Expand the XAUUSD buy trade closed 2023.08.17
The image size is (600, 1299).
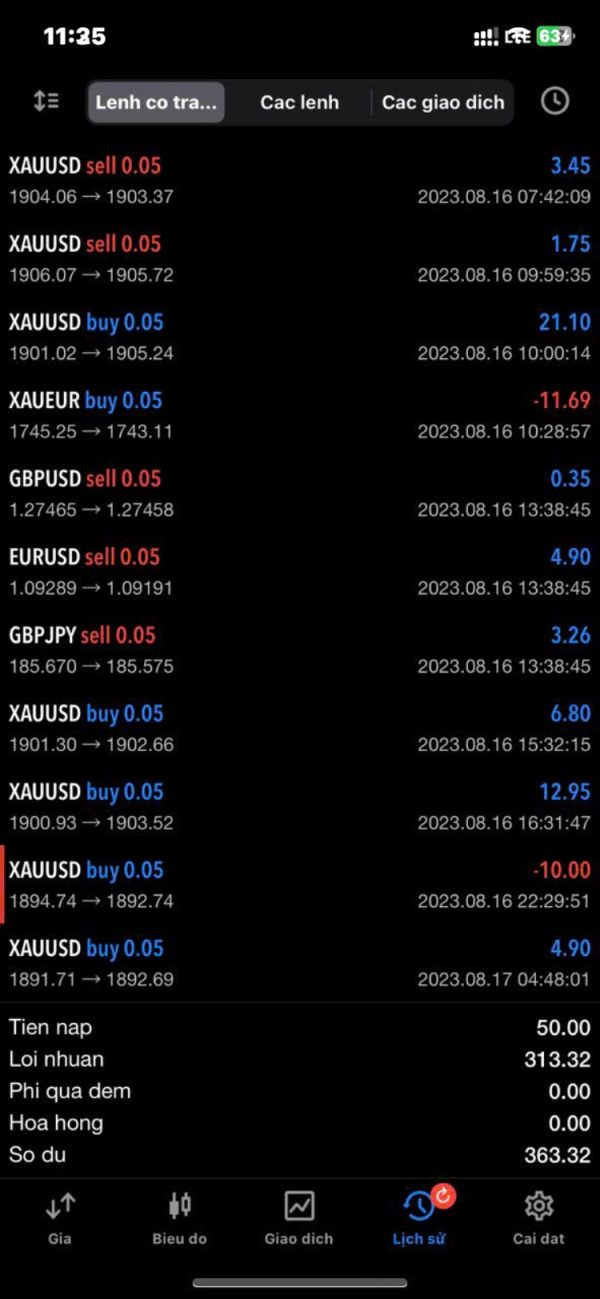(300, 963)
